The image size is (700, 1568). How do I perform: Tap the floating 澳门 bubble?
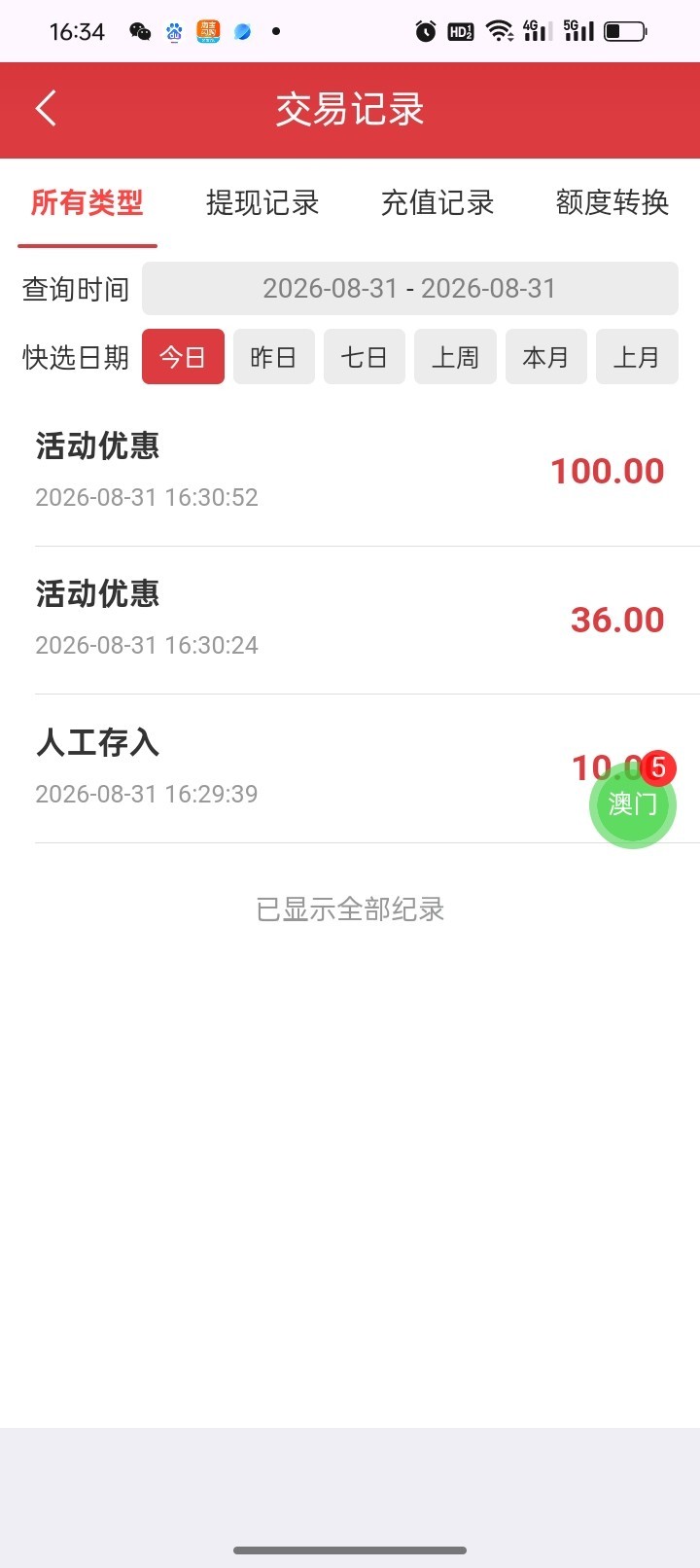(633, 803)
